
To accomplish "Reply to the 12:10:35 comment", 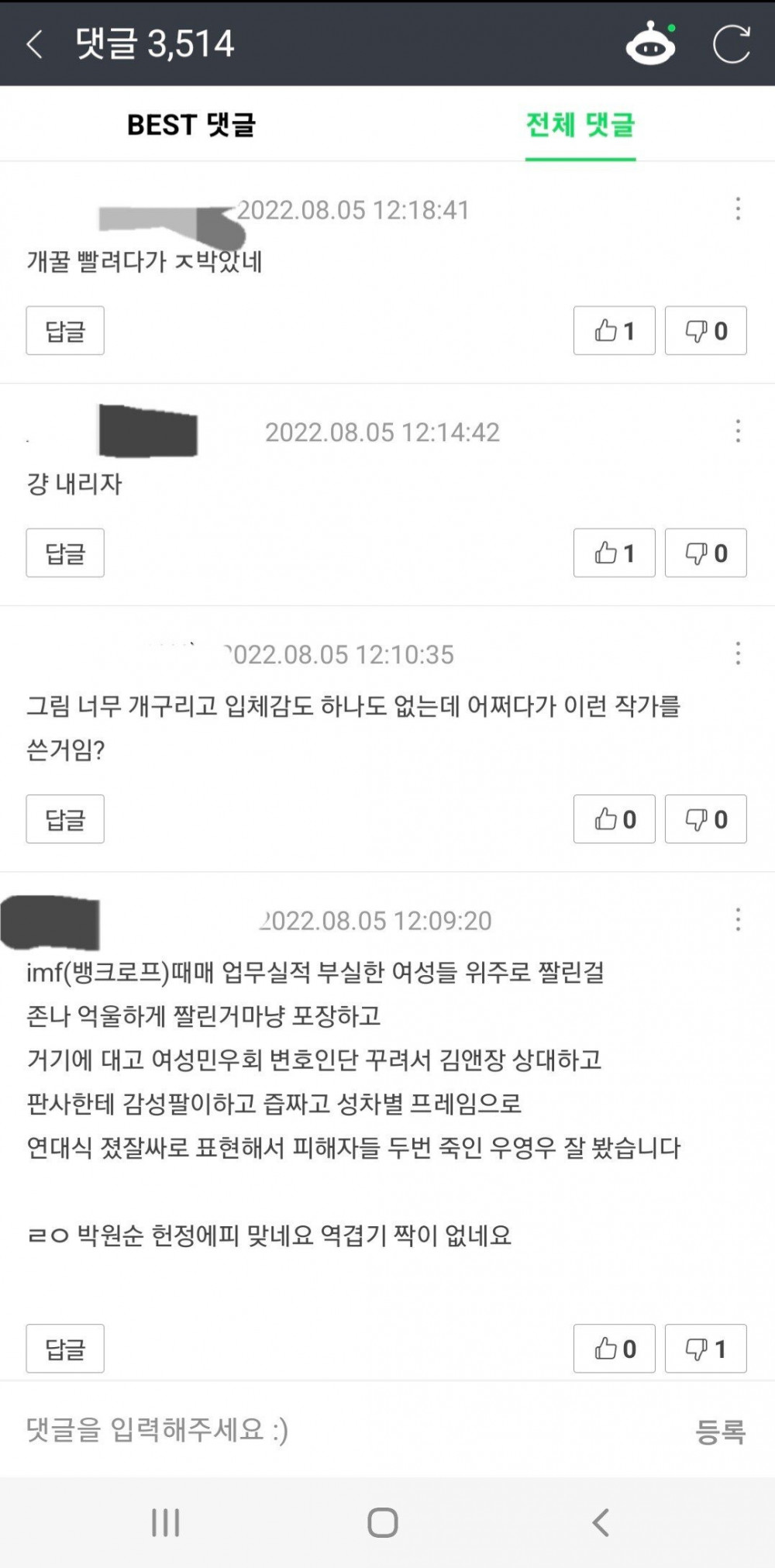I will pyautogui.click(x=65, y=819).
